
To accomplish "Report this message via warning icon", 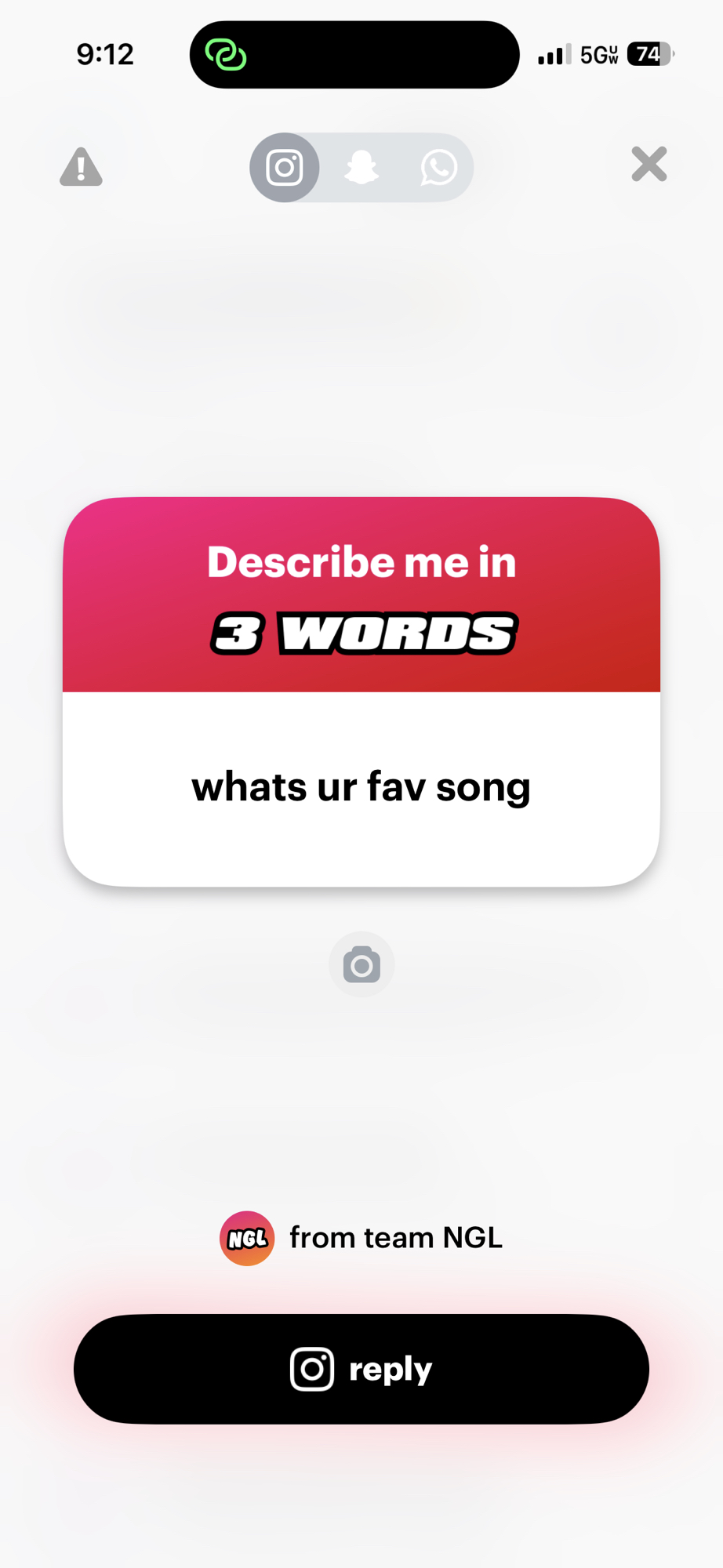I will 81,166.
